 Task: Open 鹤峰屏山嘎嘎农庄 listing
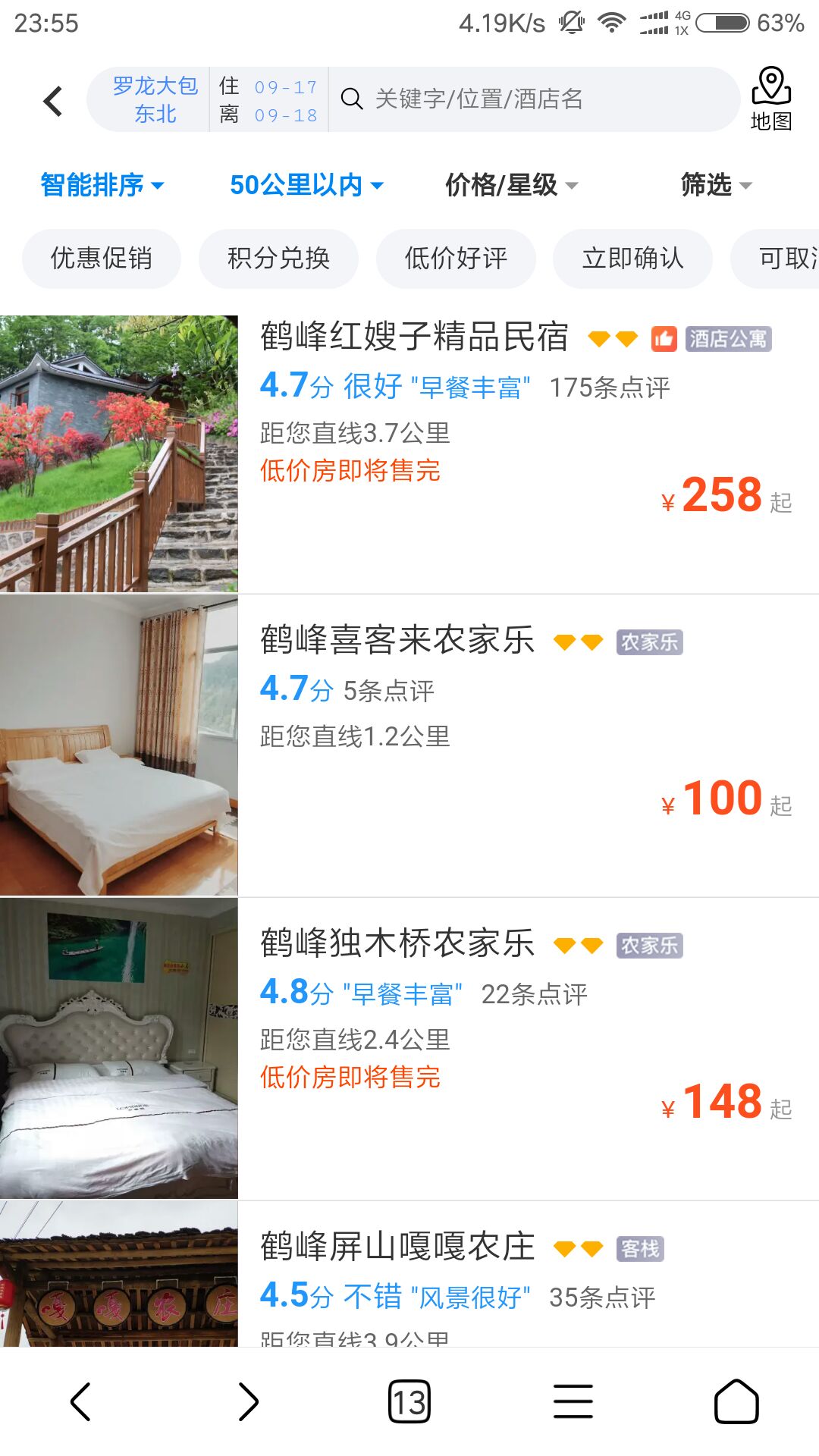pyautogui.click(x=409, y=1274)
